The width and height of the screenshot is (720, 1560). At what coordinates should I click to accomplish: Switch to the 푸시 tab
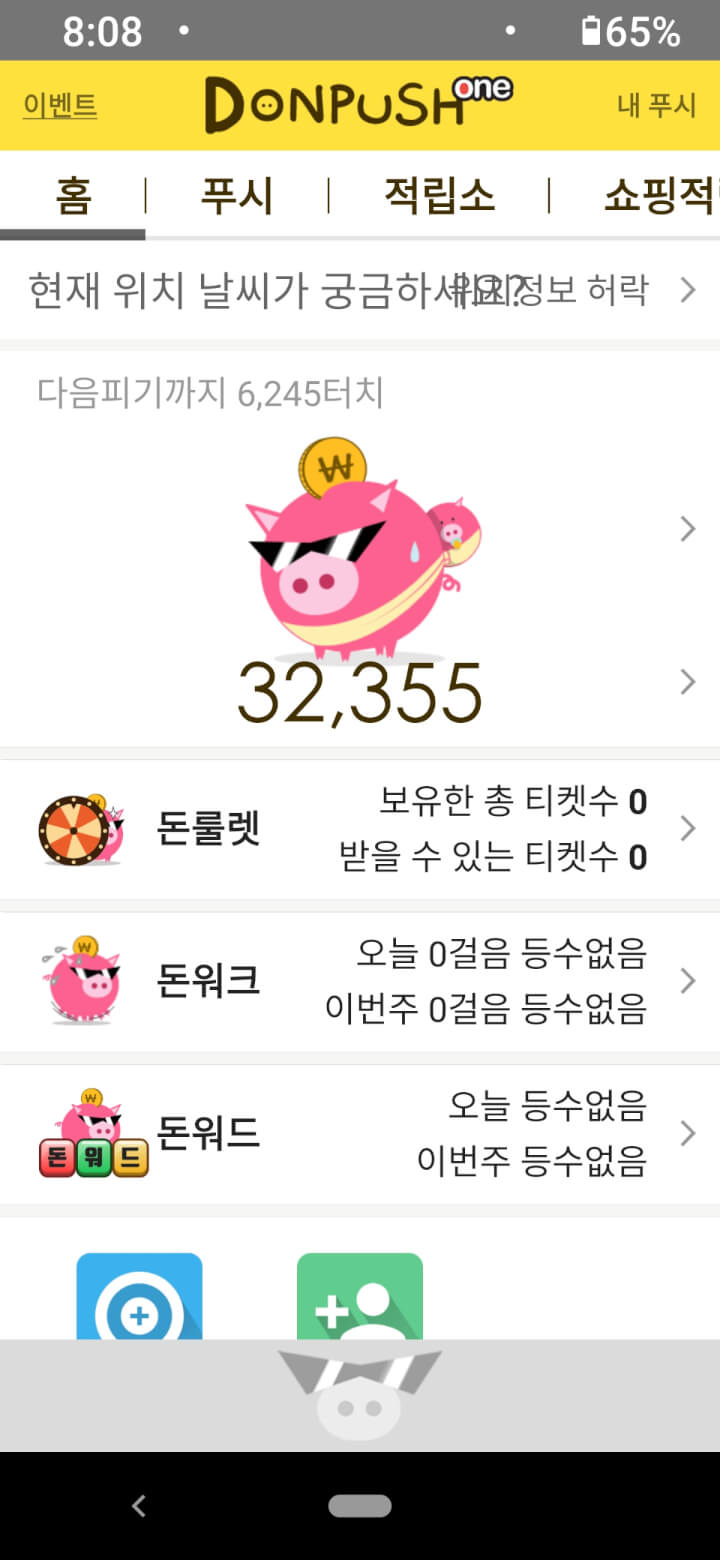(236, 196)
